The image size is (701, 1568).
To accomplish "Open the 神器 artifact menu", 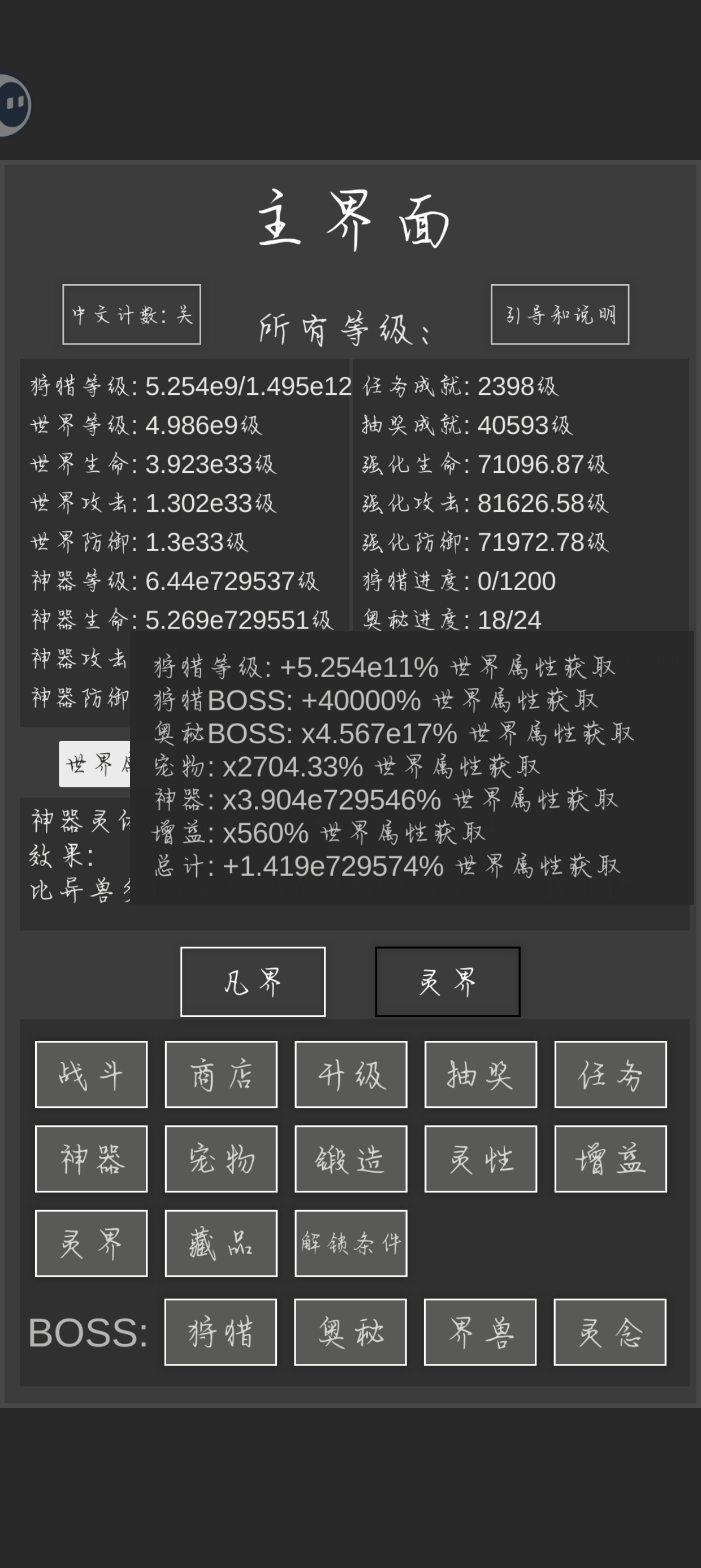I will [x=91, y=1159].
